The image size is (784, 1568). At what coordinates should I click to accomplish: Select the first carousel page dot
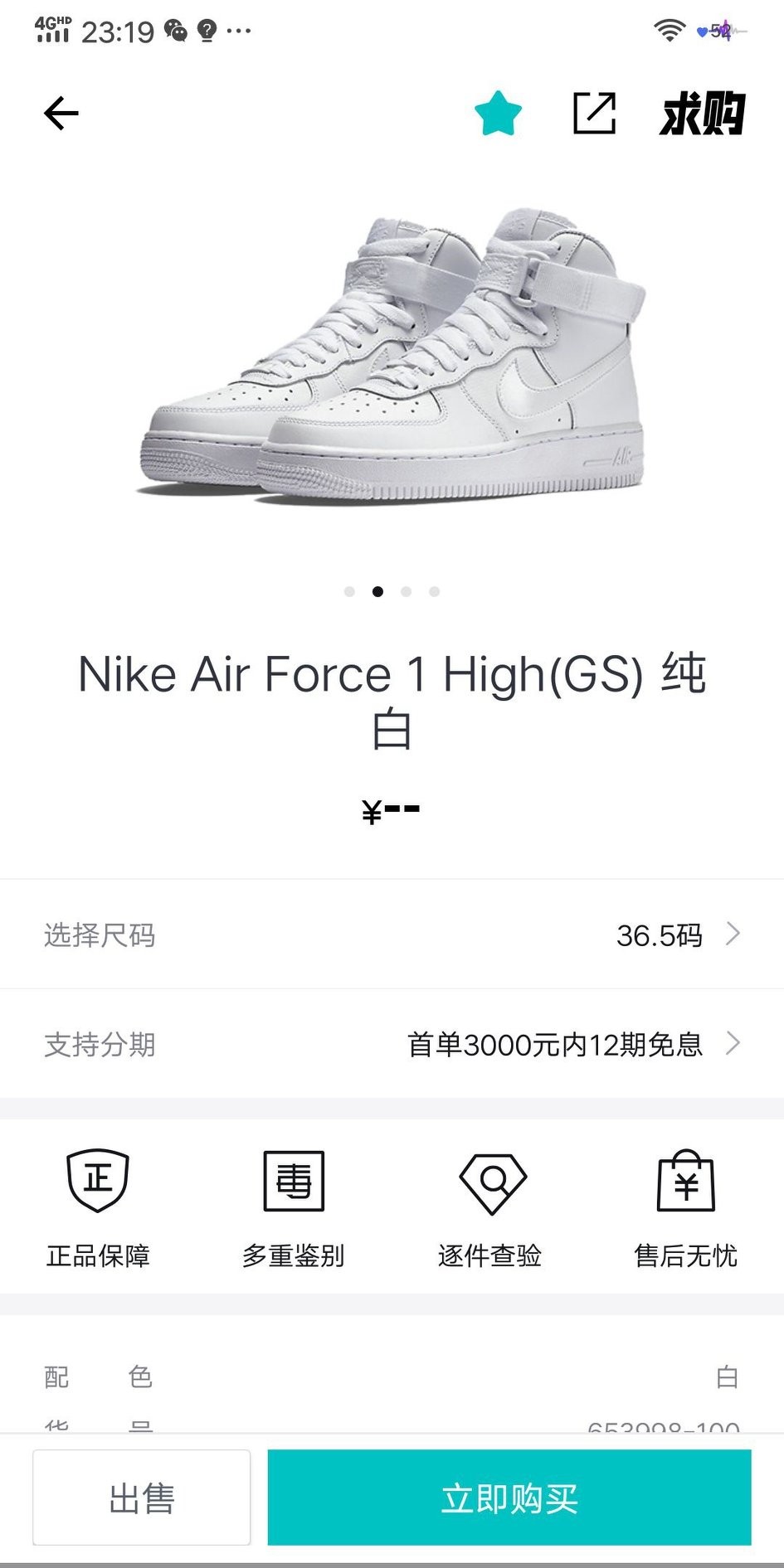[350, 591]
